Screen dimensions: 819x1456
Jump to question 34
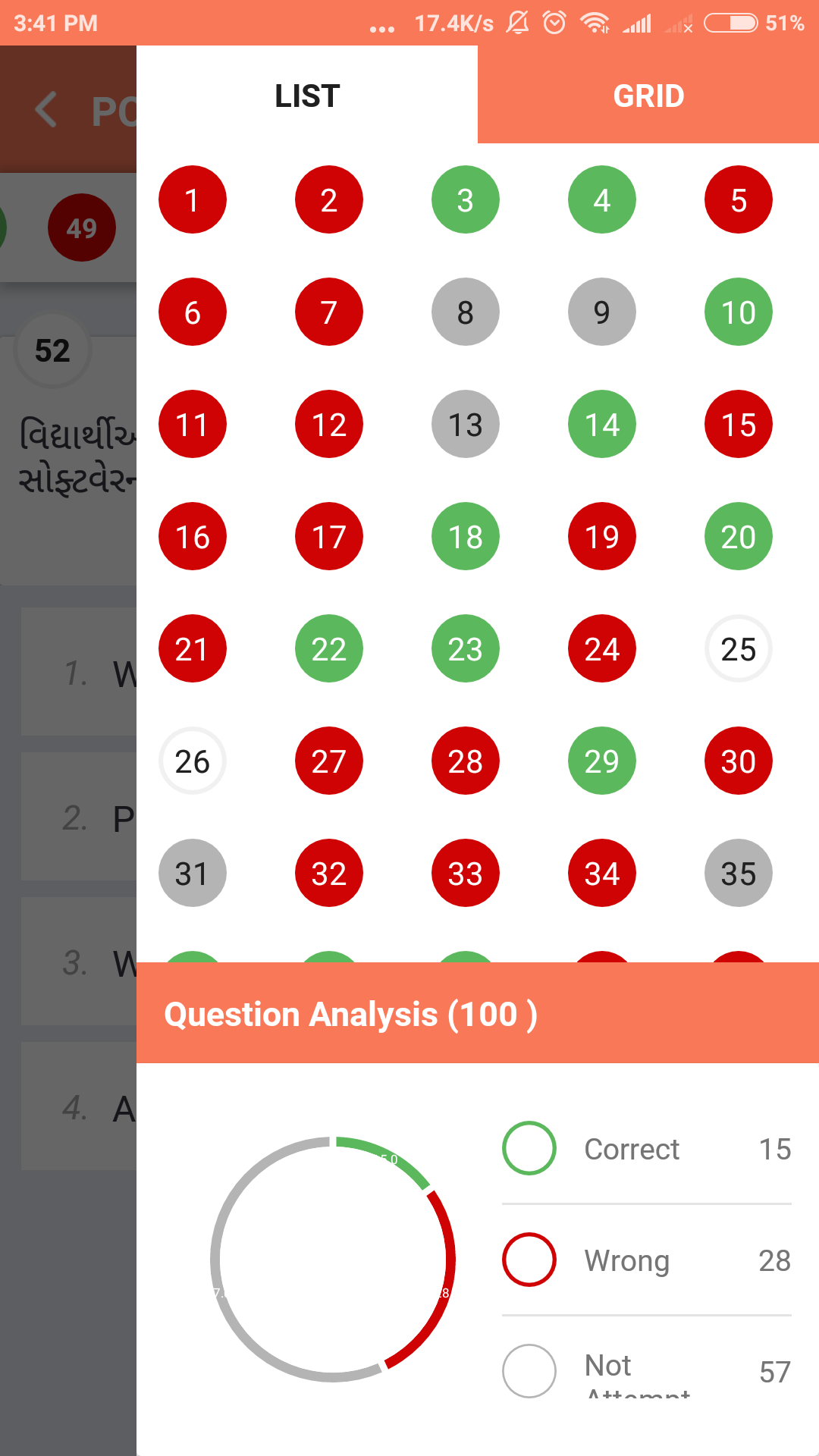(x=602, y=873)
